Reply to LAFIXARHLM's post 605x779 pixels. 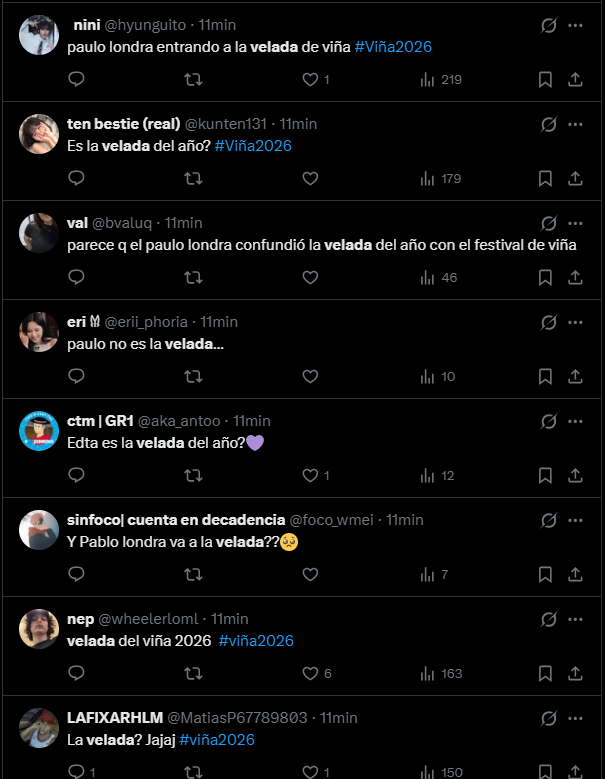[76, 771]
